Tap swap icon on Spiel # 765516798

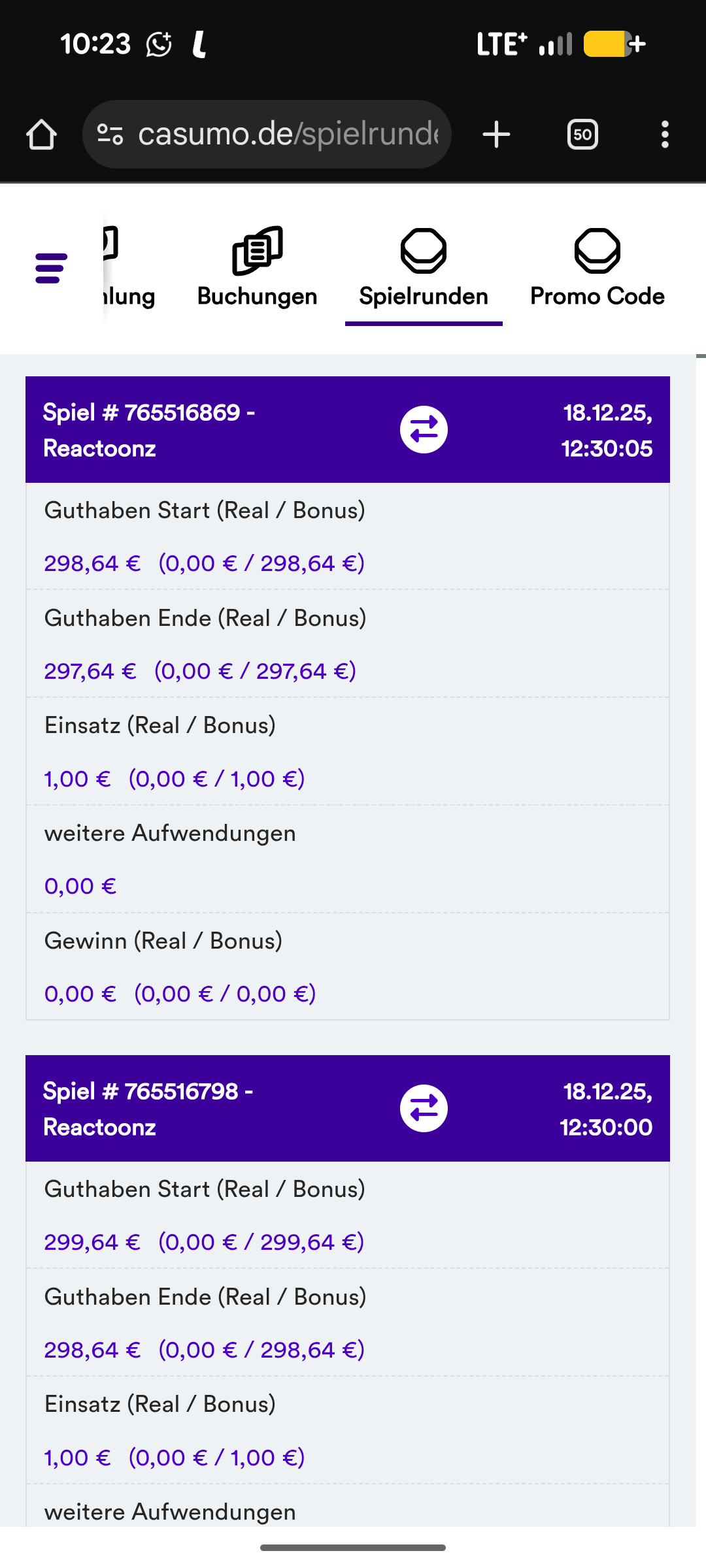coord(424,1109)
